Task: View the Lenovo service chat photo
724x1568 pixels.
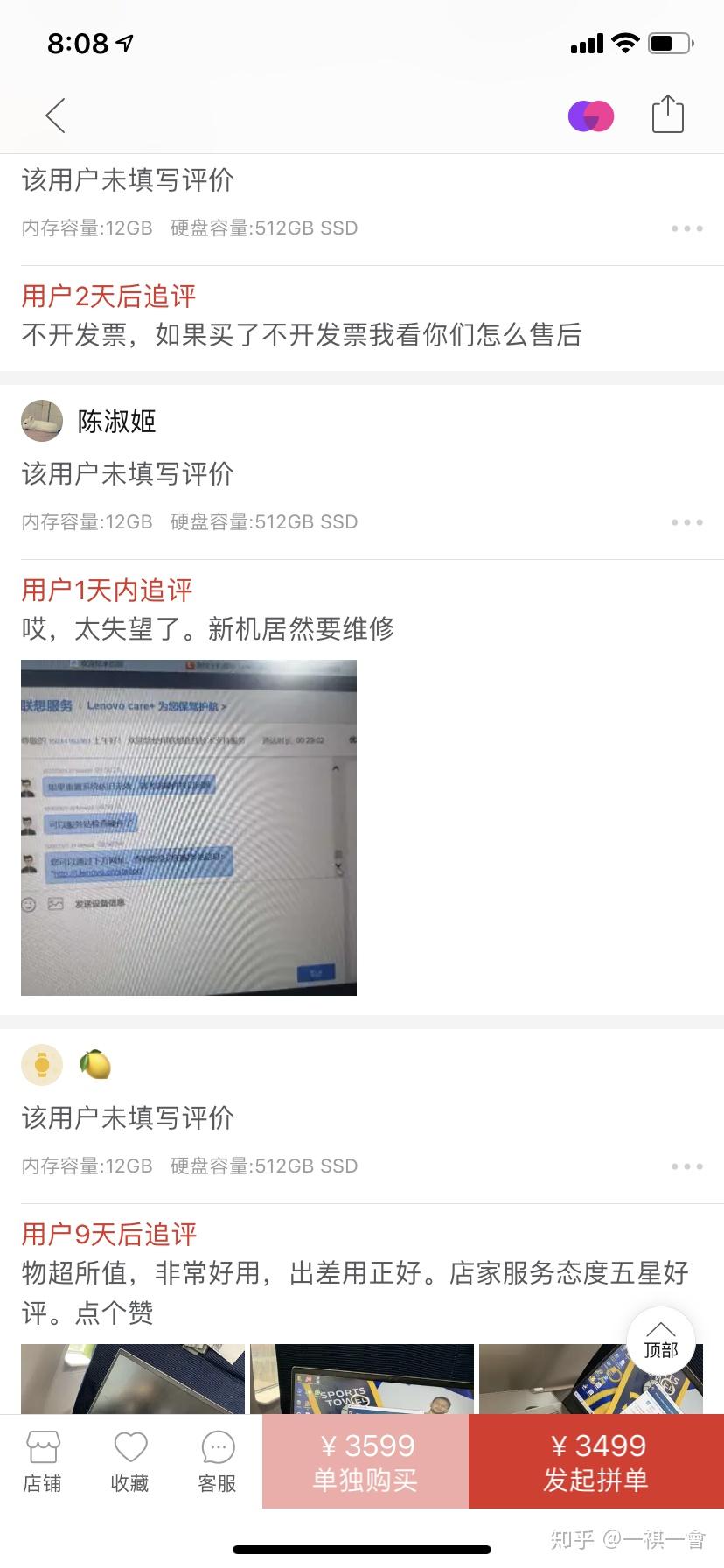Action: tap(189, 827)
